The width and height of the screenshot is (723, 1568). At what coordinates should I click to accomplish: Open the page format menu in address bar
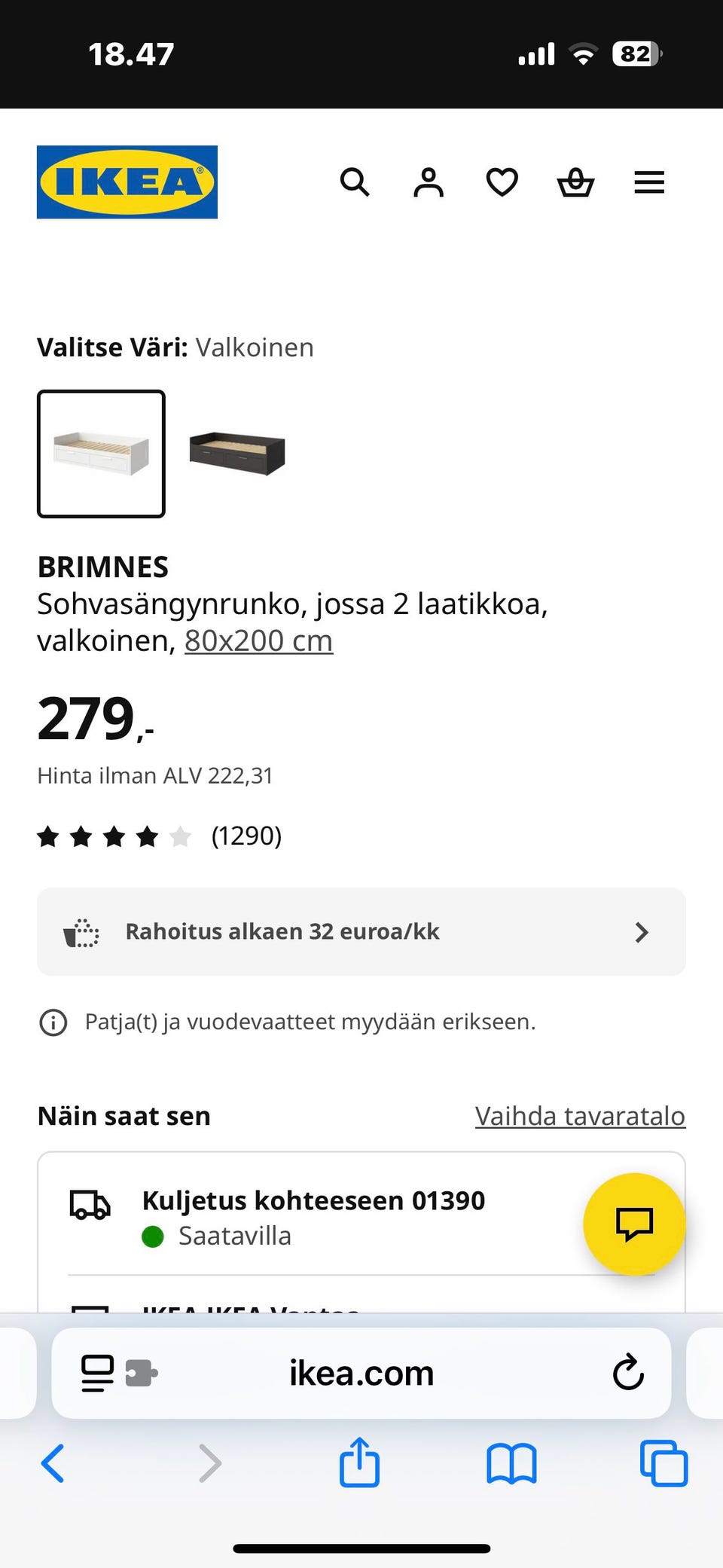tap(119, 1373)
